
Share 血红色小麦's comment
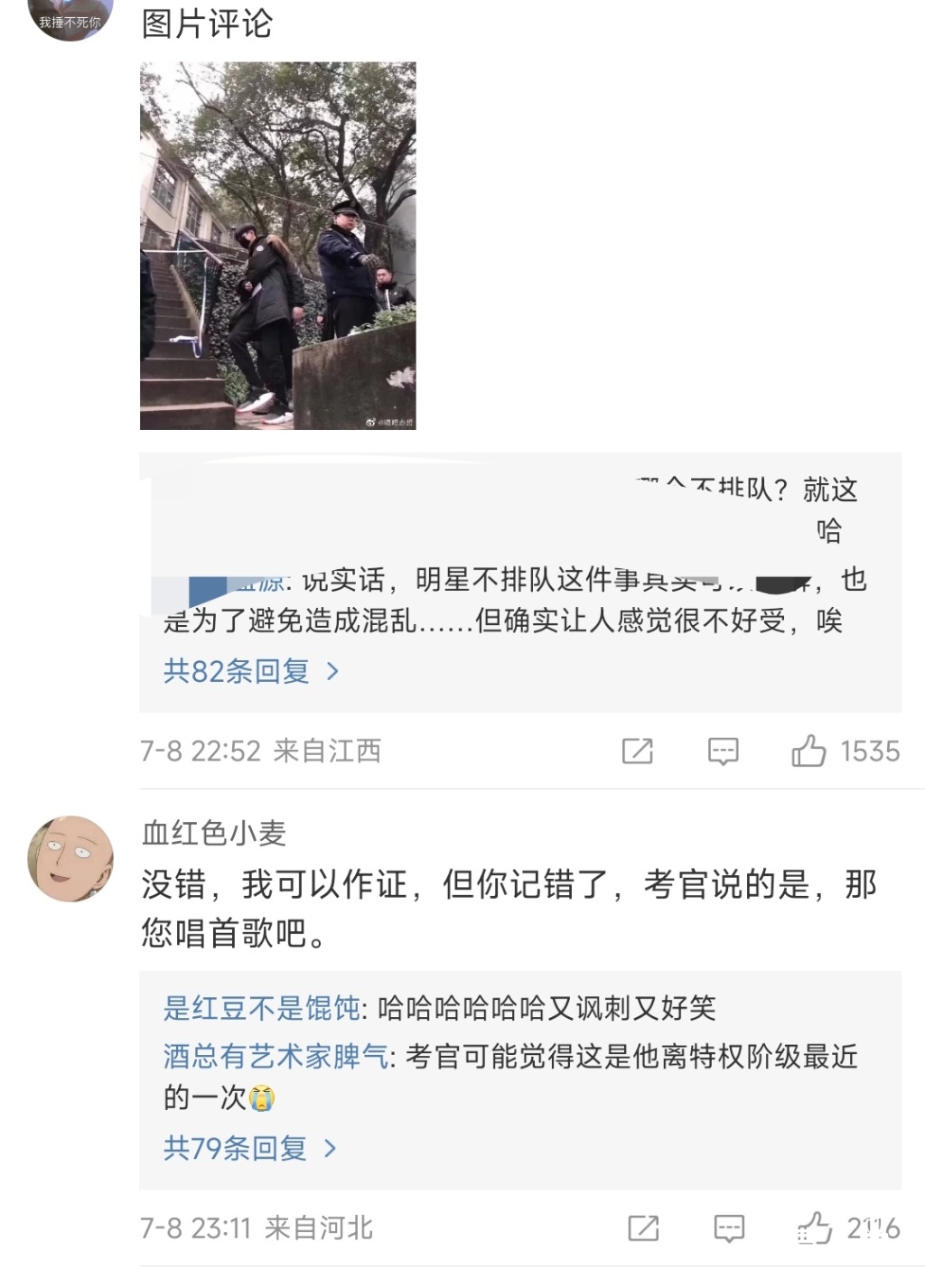point(642,1227)
